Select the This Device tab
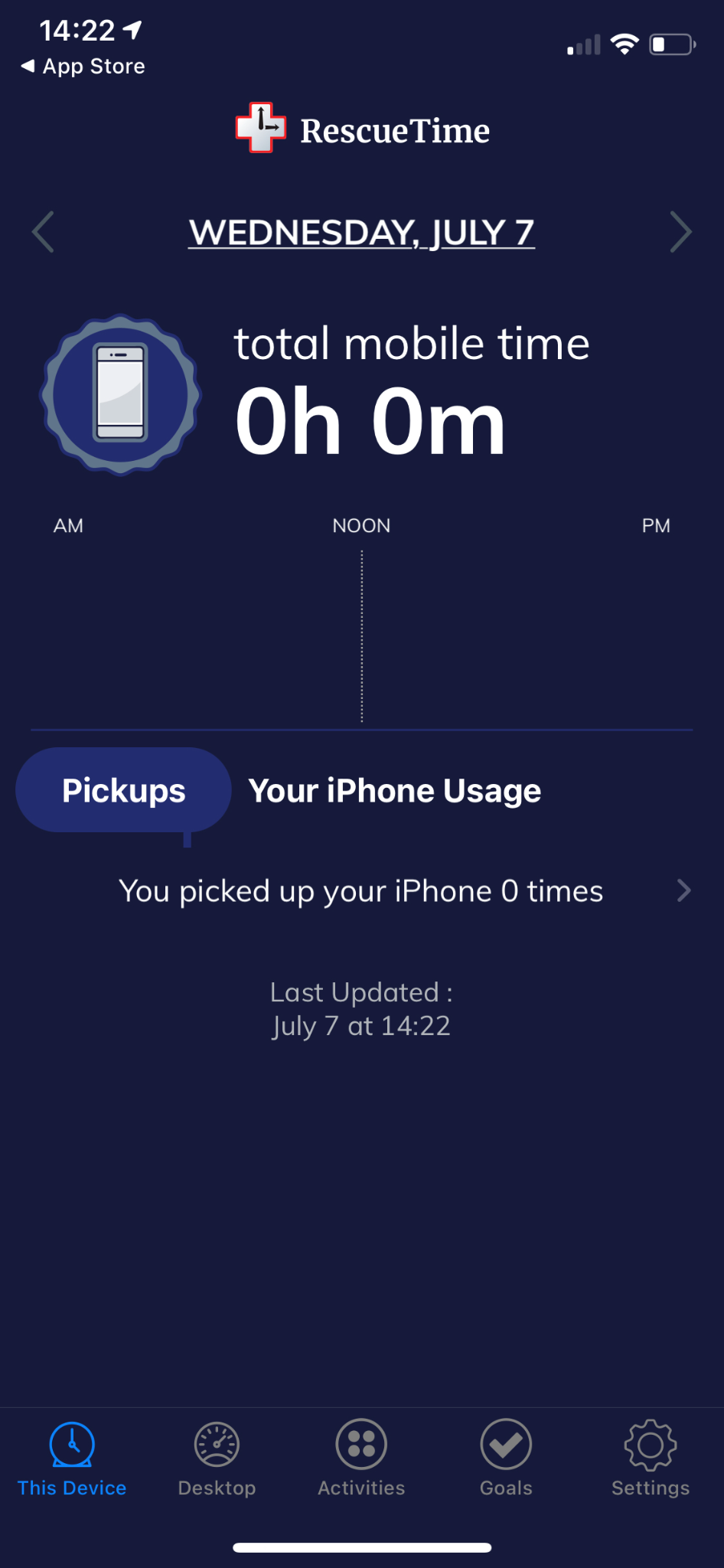 coord(72,1459)
